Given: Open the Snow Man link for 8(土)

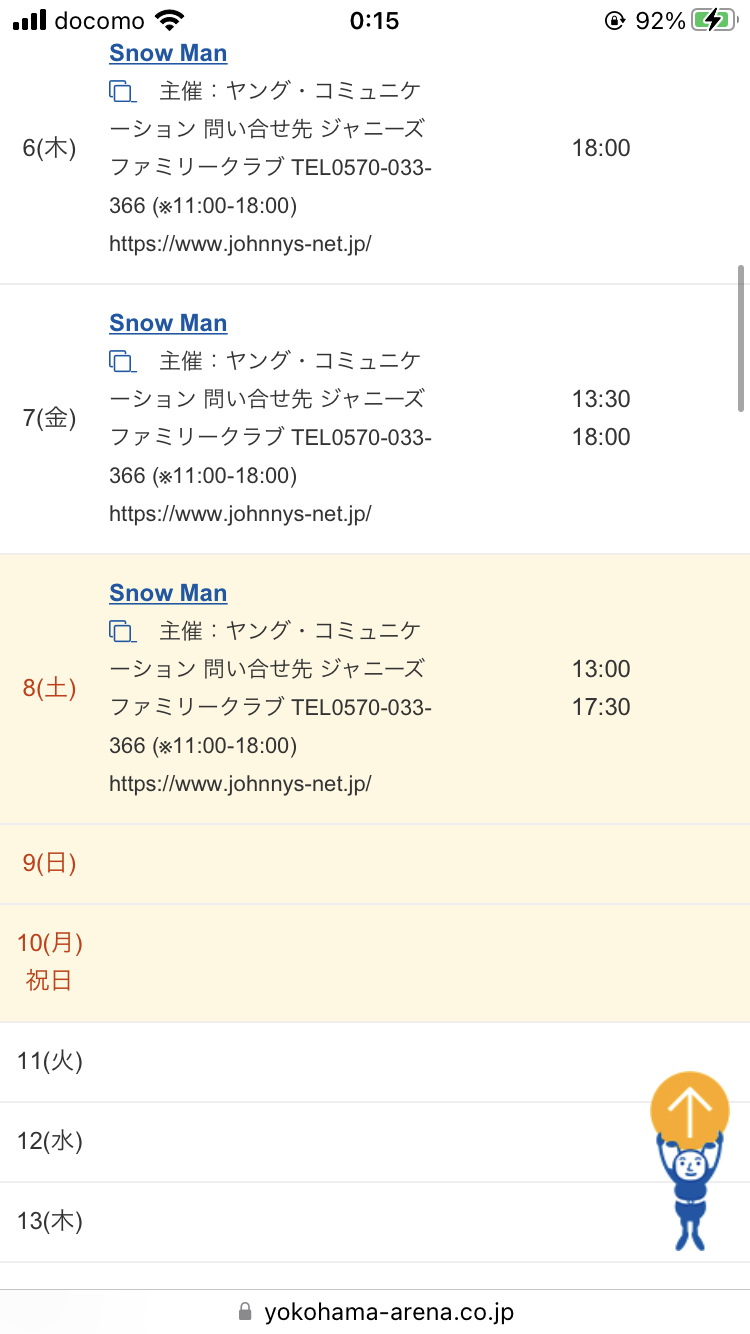Looking at the screenshot, I should (167, 593).
